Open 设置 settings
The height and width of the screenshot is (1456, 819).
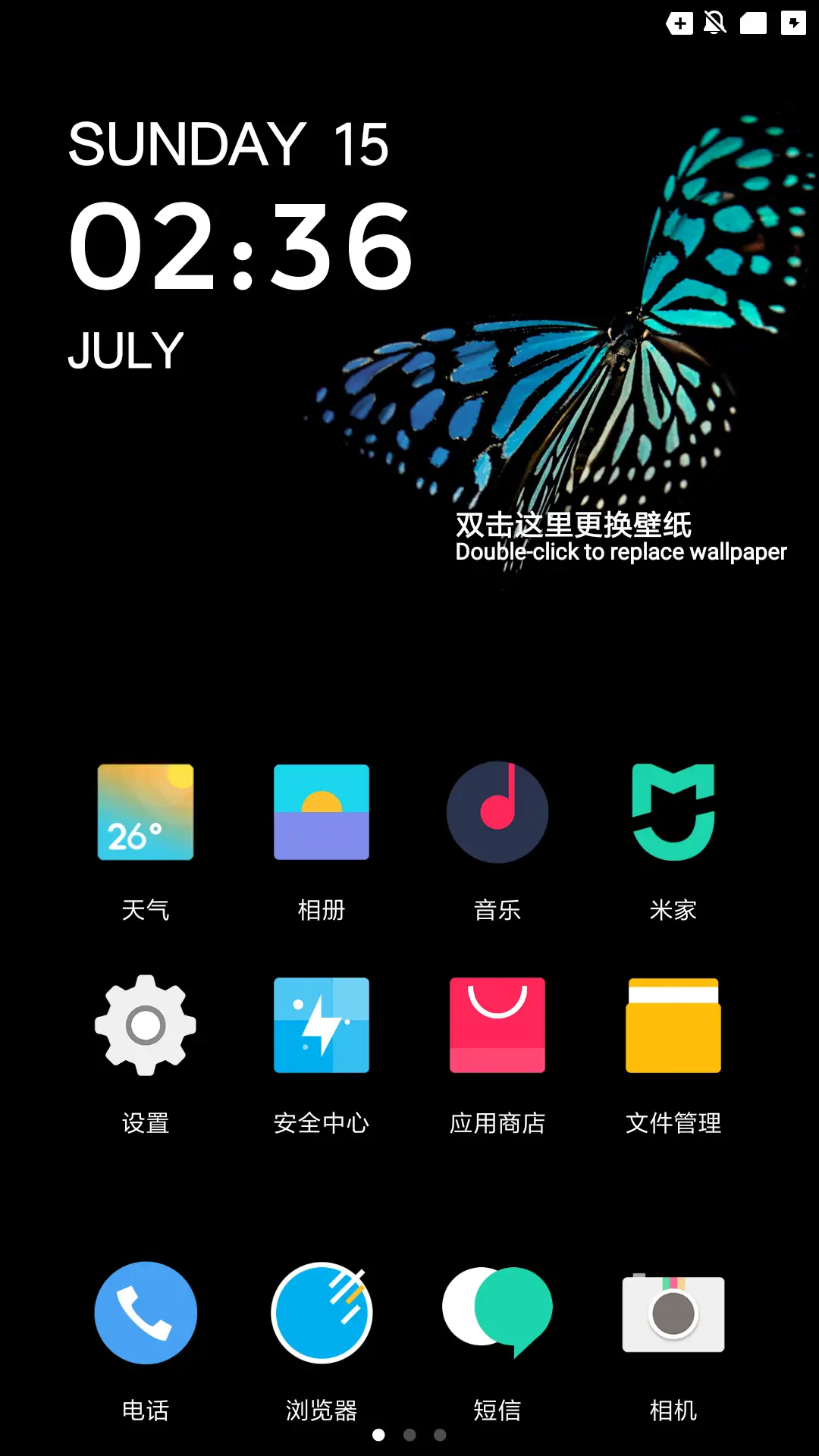point(146,1025)
